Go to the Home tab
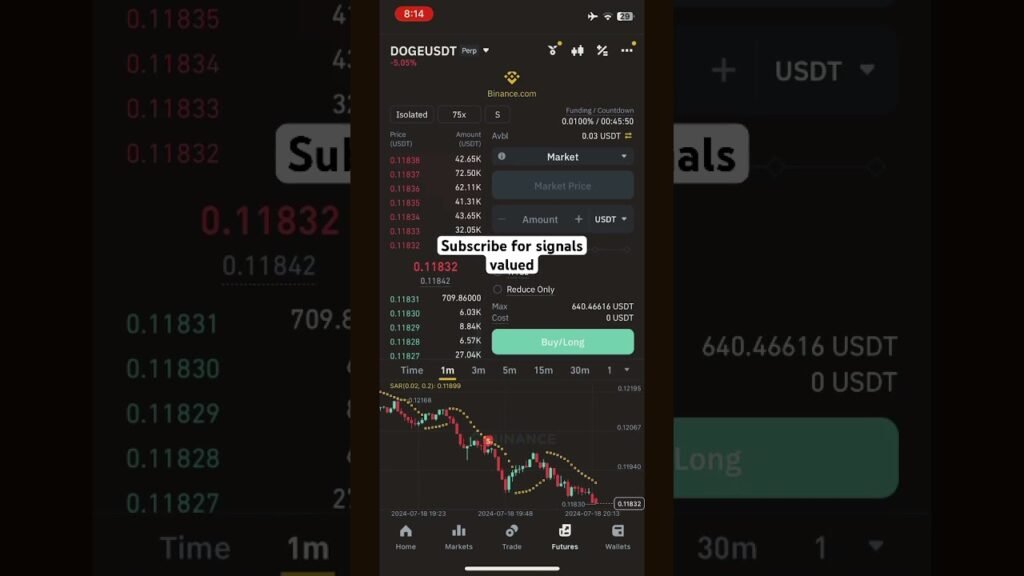The width and height of the screenshot is (1024, 576). point(405,537)
